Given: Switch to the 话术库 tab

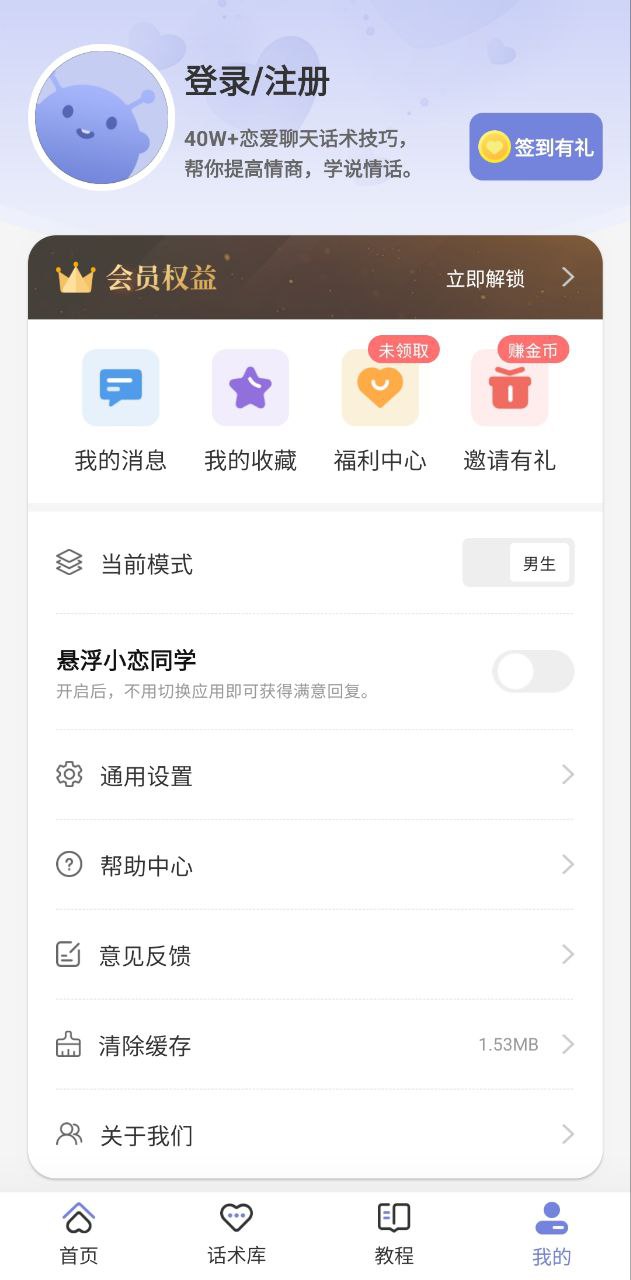Looking at the screenshot, I should tap(236, 1234).
